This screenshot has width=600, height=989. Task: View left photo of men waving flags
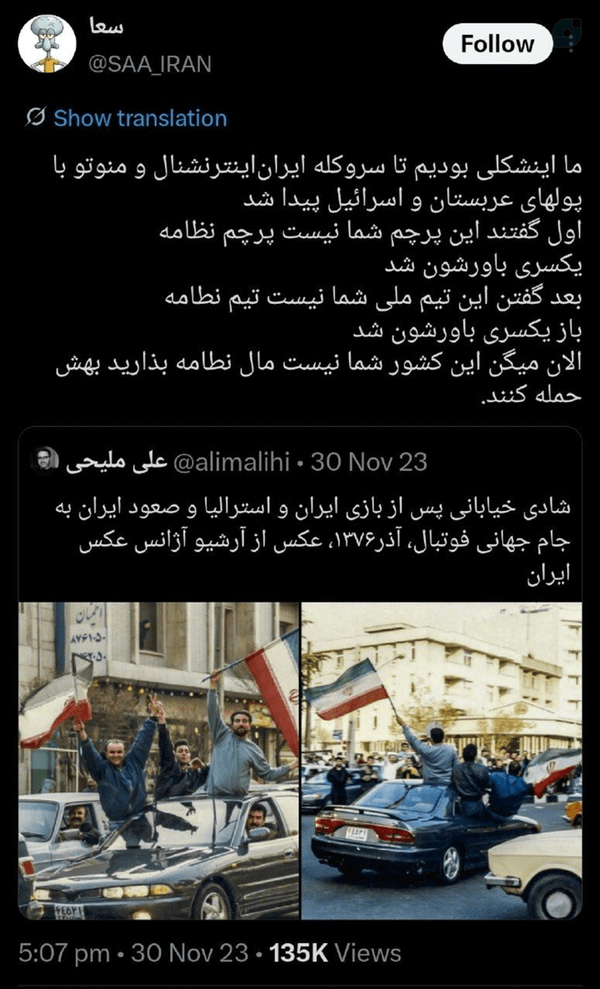(158, 760)
